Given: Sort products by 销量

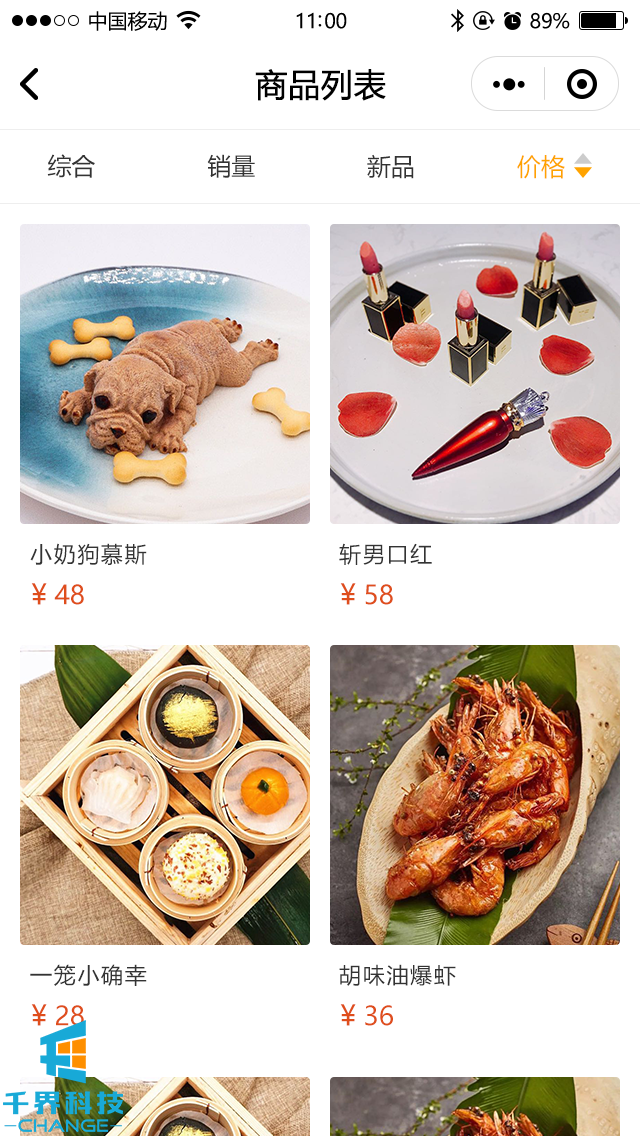Looking at the screenshot, I should tap(231, 167).
